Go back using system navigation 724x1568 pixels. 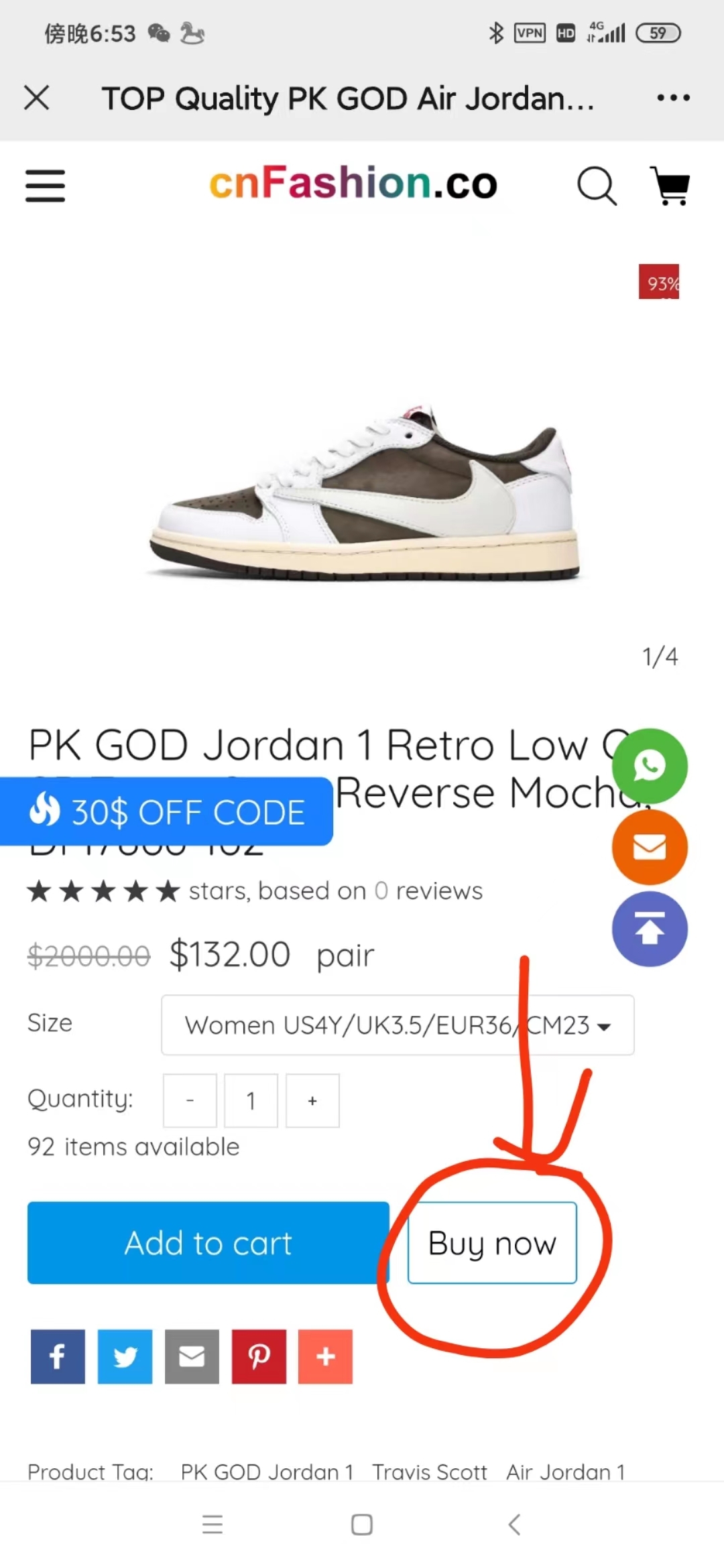[x=514, y=1524]
